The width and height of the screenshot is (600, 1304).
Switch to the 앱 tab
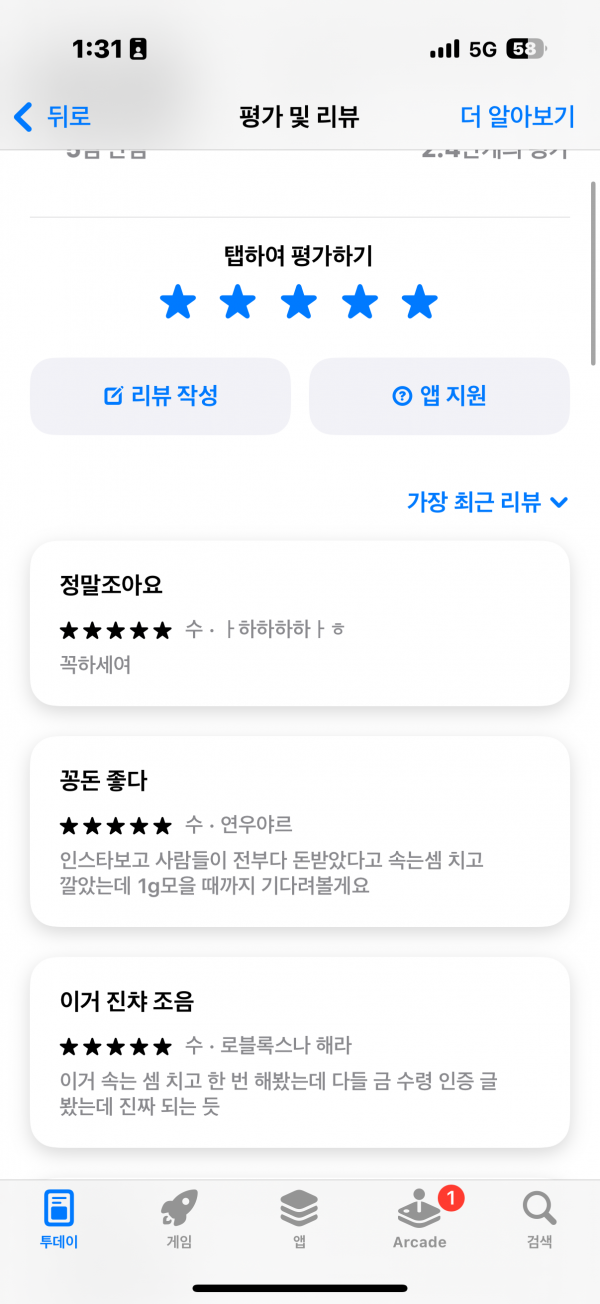299,1219
